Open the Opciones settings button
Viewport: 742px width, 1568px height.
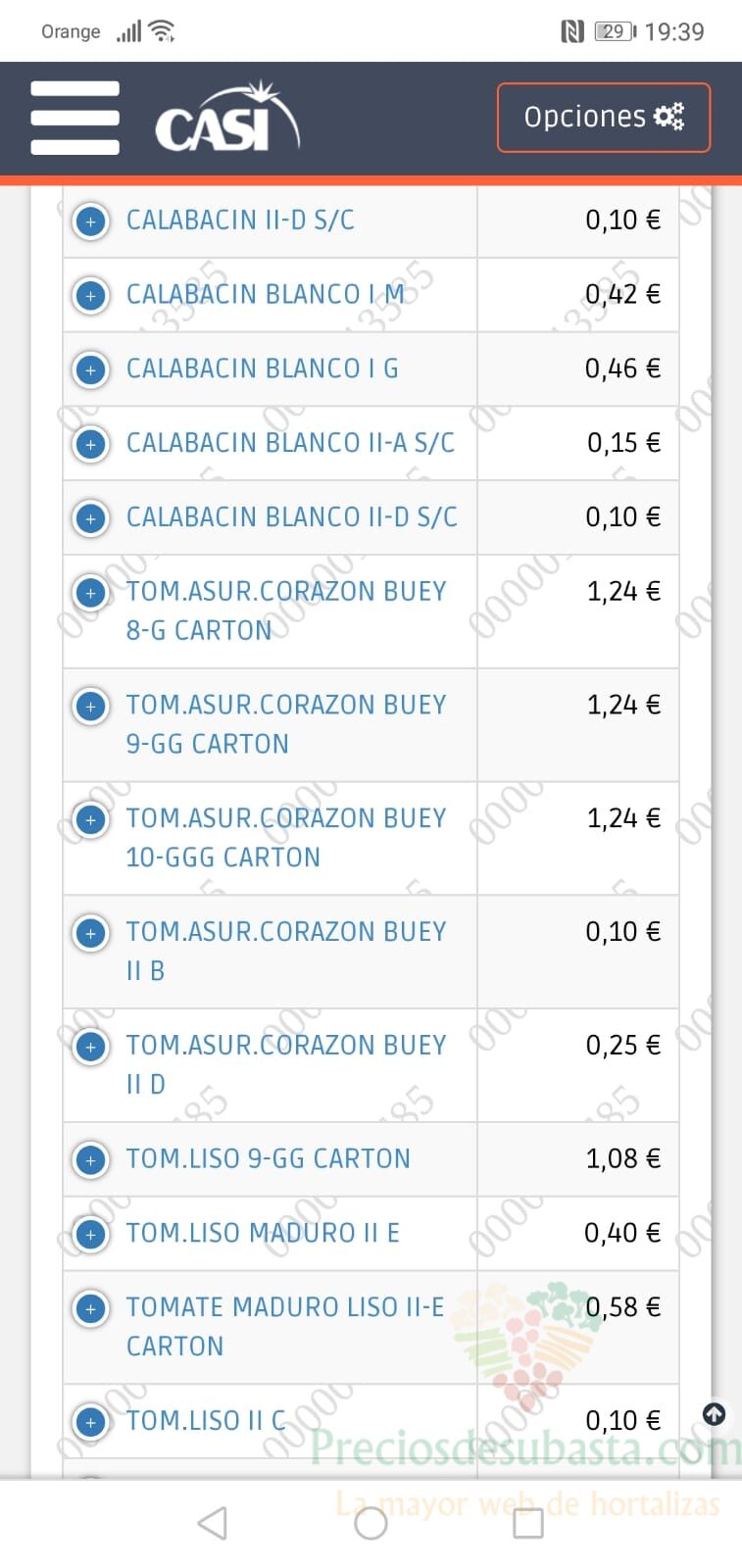pyautogui.click(x=604, y=118)
